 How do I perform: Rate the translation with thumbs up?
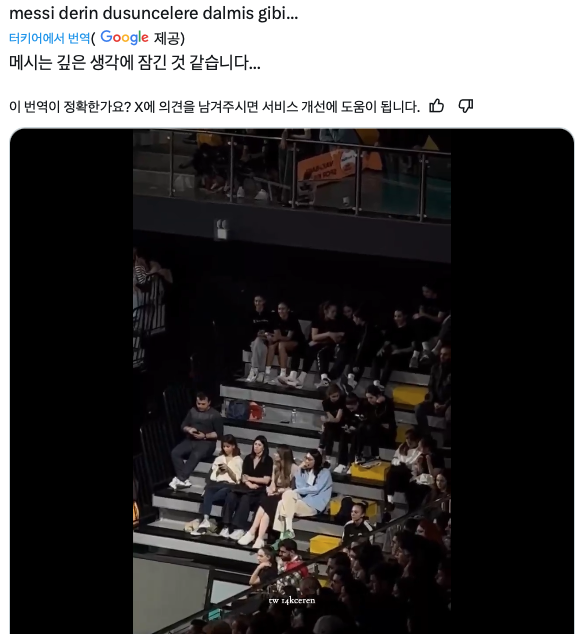[436, 106]
